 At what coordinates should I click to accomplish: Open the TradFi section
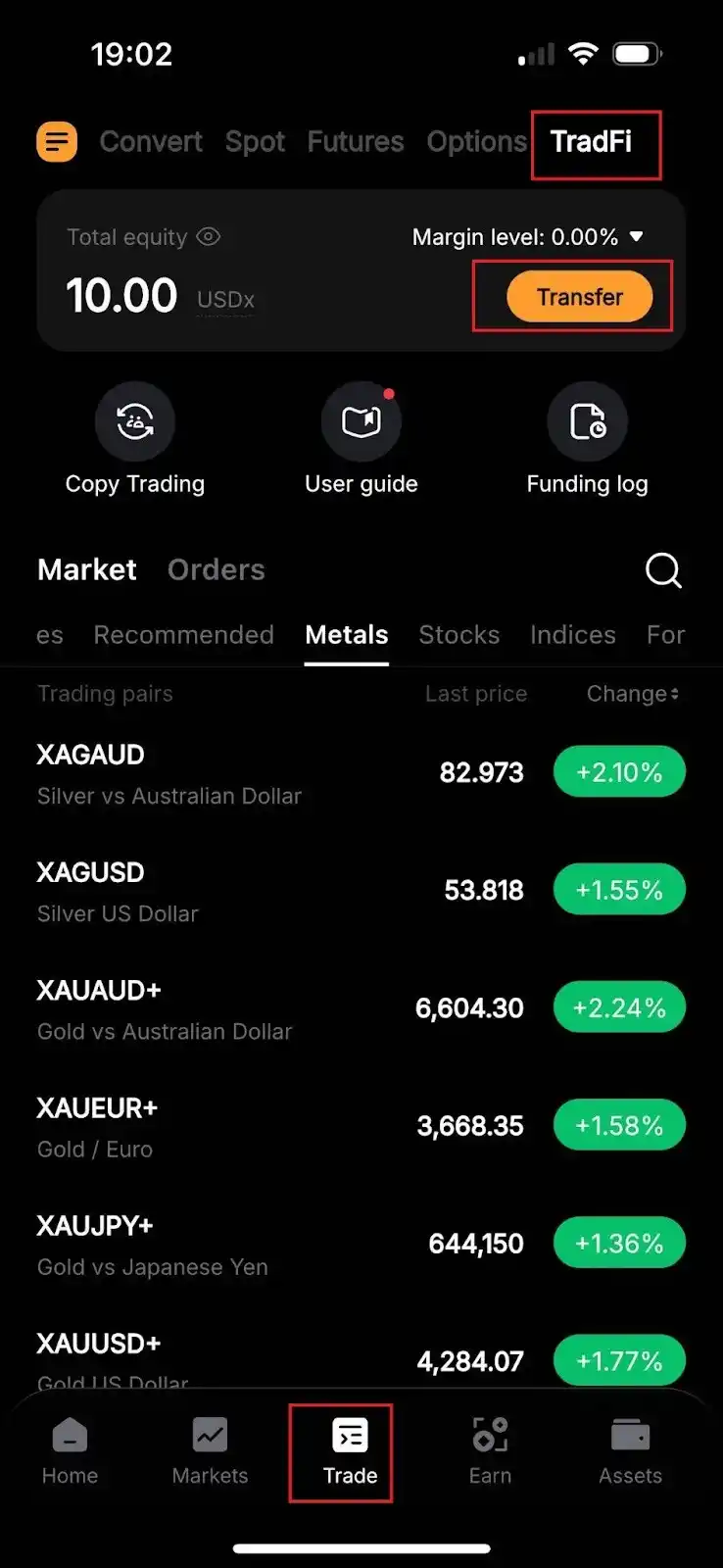[x=596, y=141]
